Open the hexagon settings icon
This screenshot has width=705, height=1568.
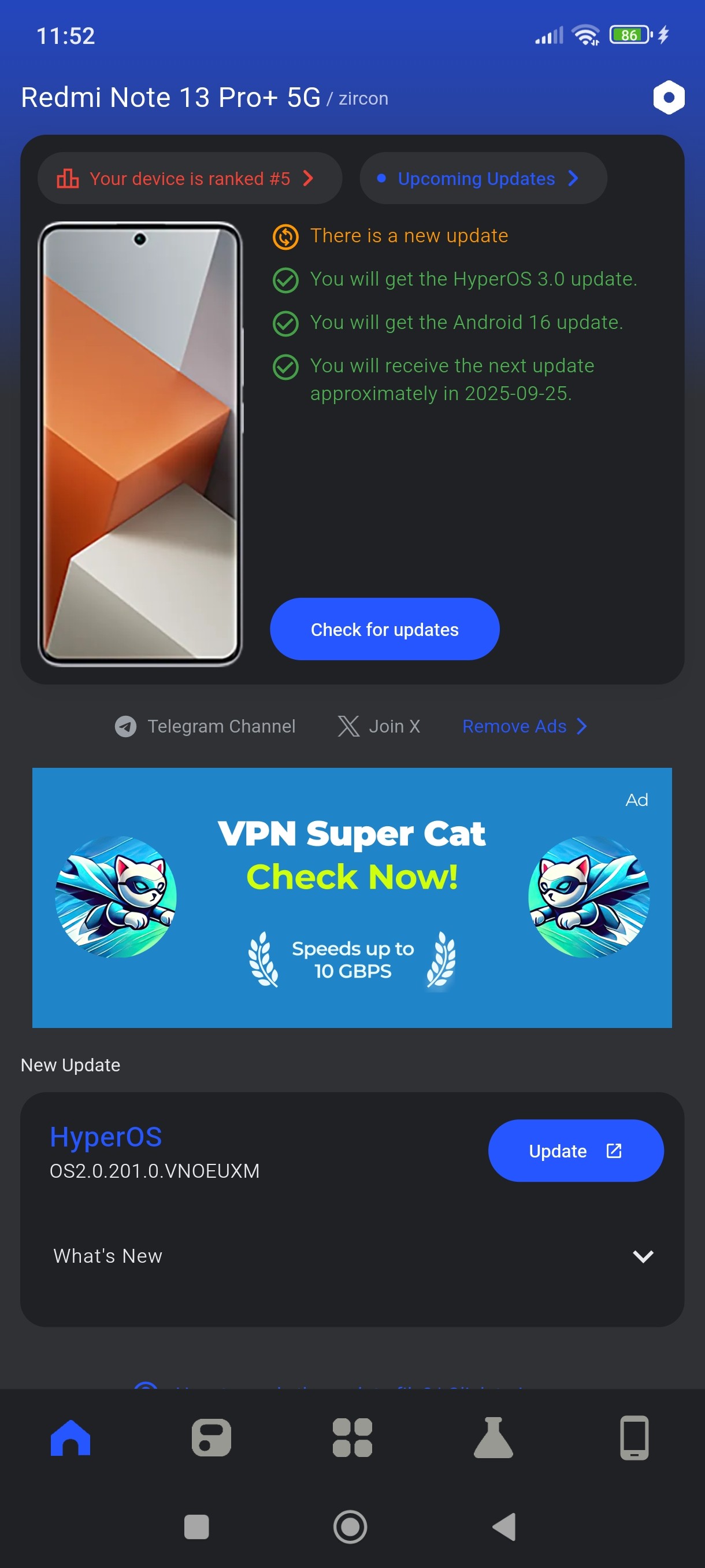pyautogui.click(x=668, y=97)
